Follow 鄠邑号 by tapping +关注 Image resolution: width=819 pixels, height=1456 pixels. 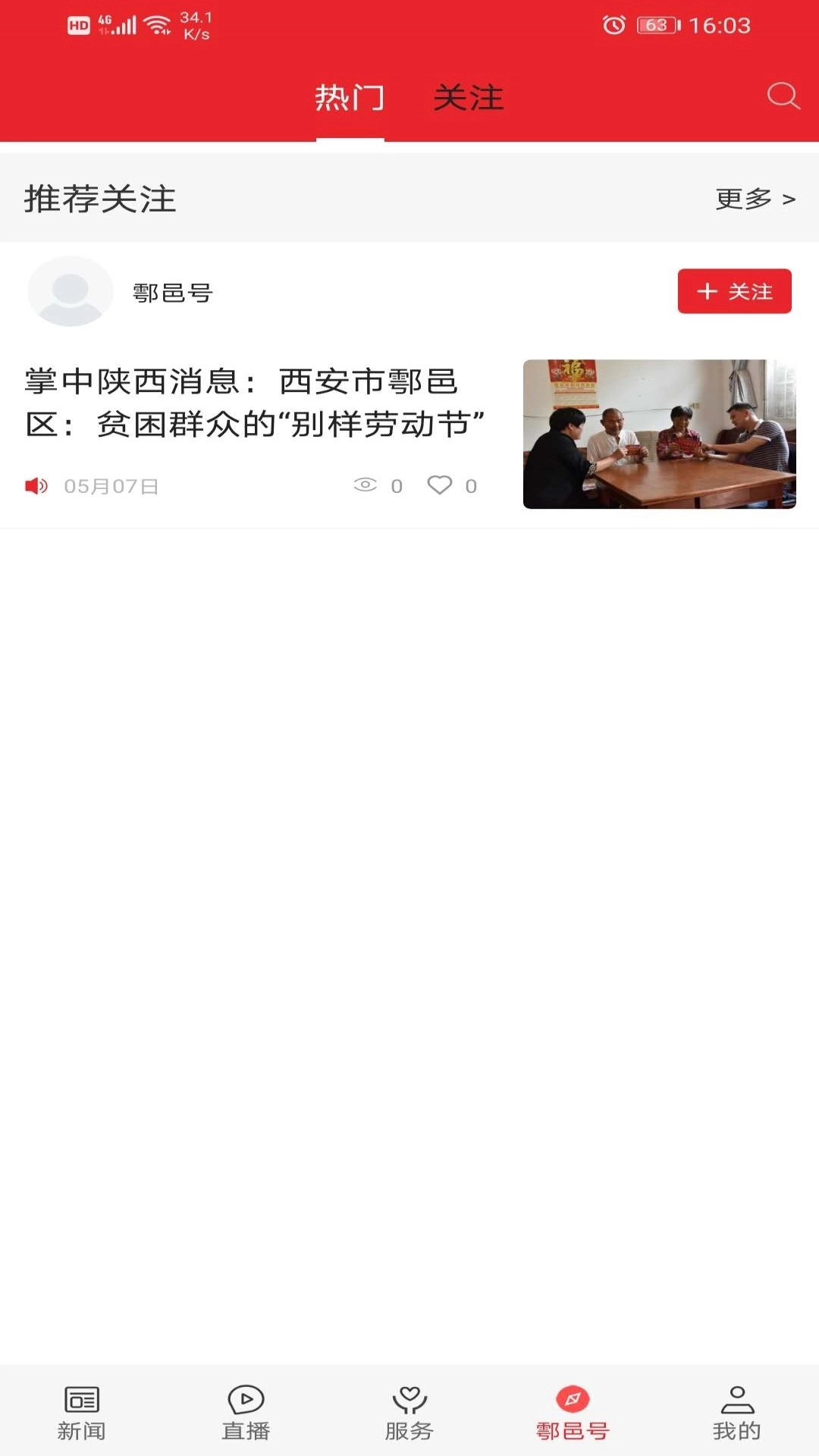(x=733, y=291)
